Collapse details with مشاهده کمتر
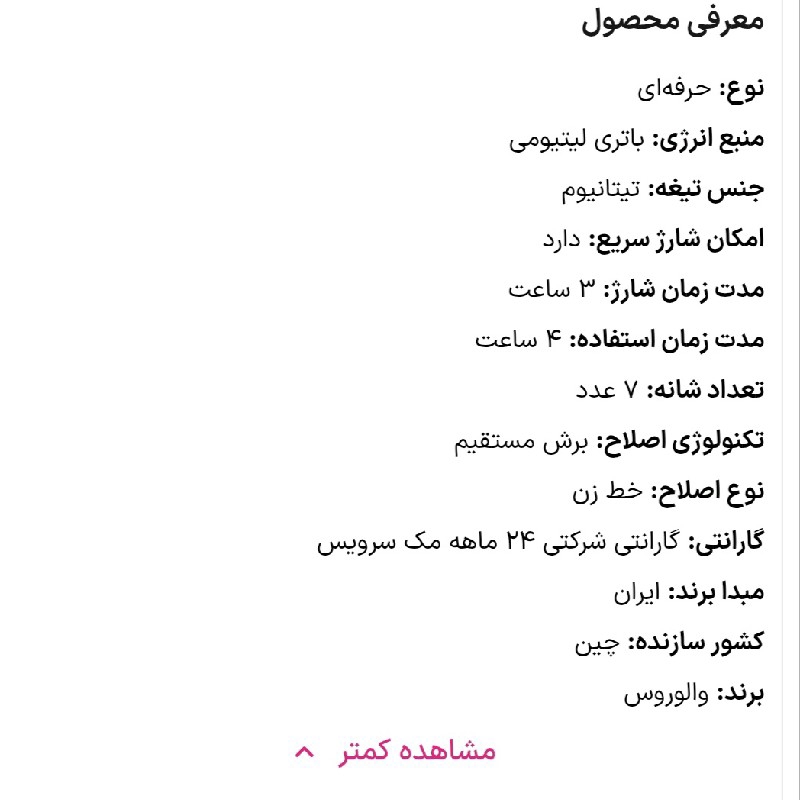 coord(395,751)
